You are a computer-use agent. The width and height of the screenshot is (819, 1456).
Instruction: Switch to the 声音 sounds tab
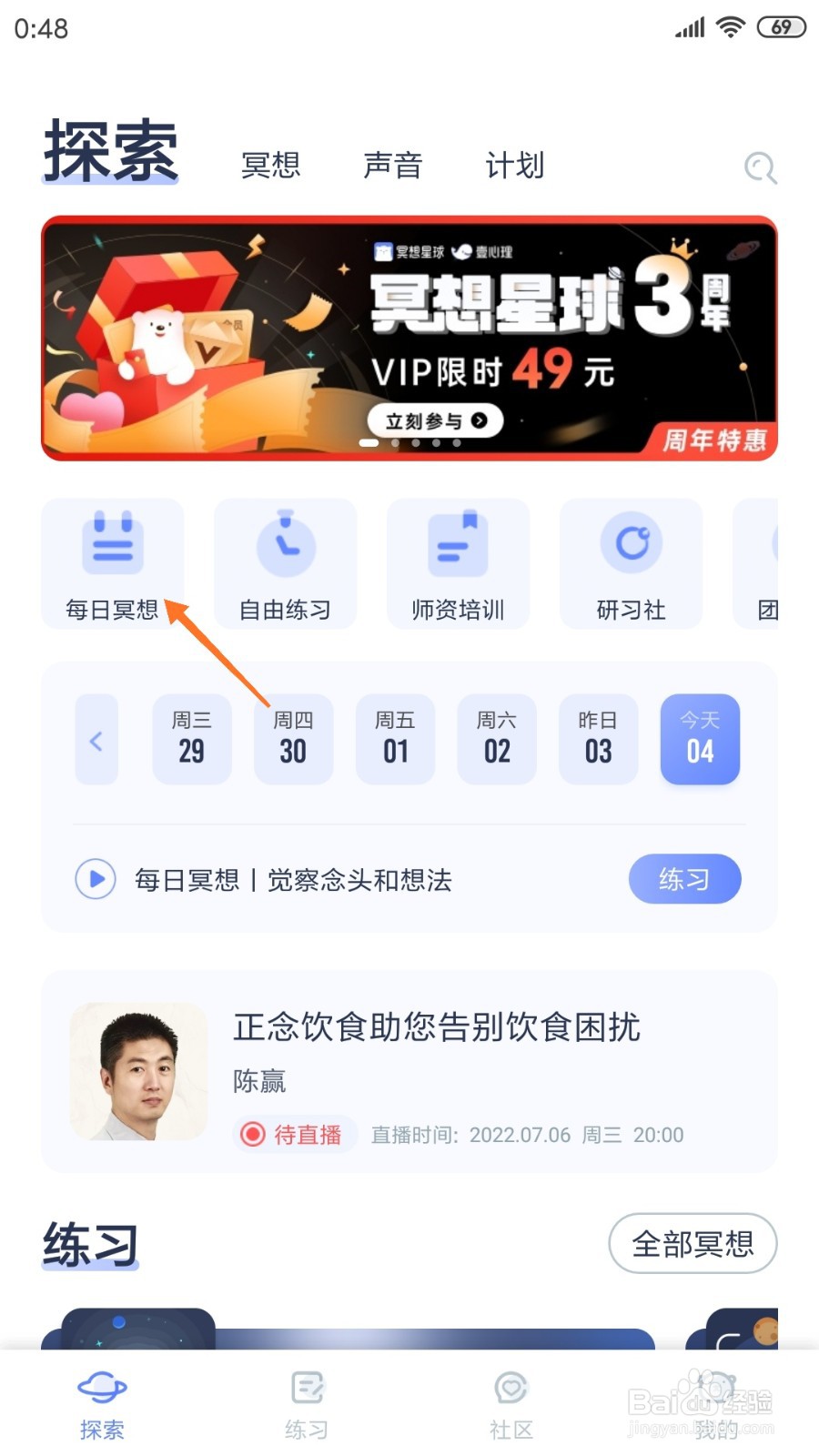click(392, 166)
